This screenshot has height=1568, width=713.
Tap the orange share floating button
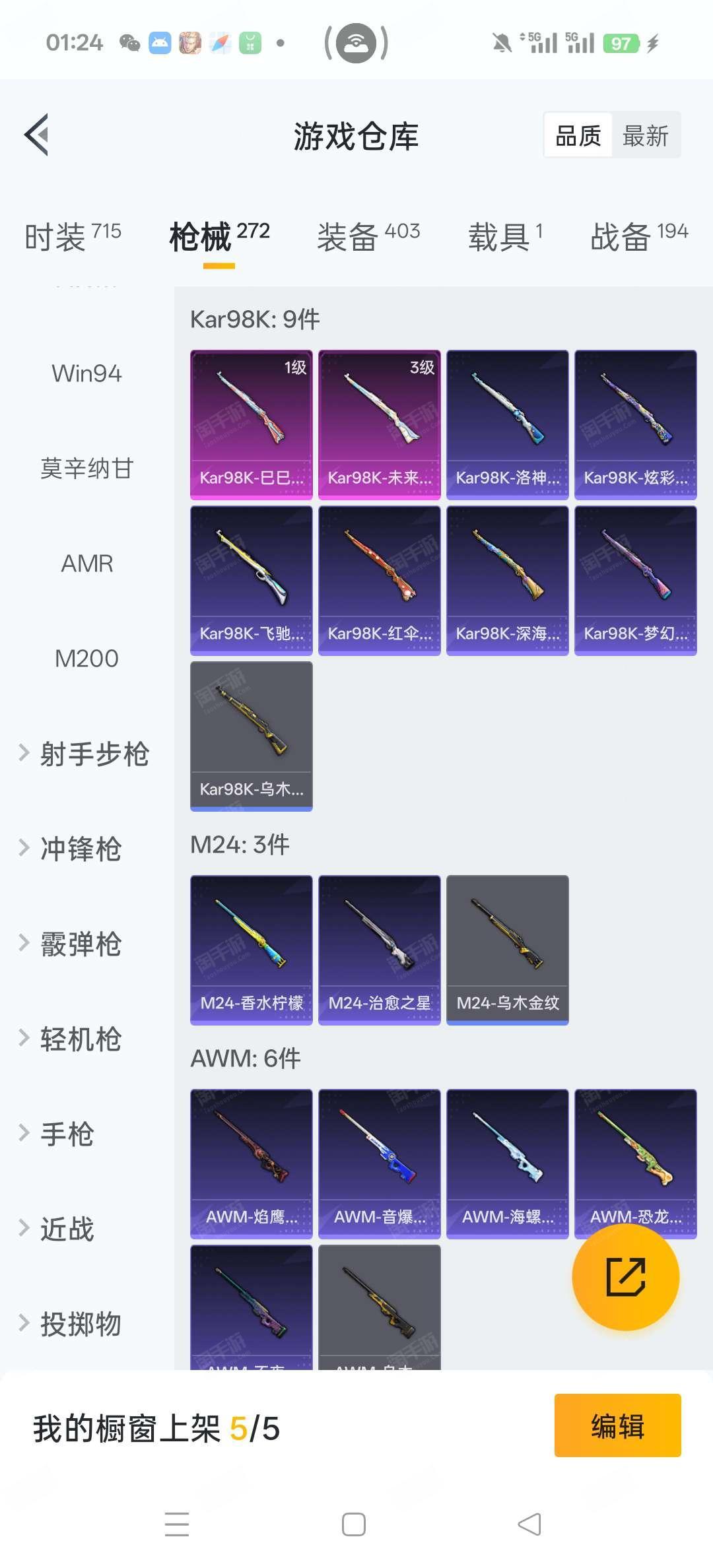(625, 1277)
